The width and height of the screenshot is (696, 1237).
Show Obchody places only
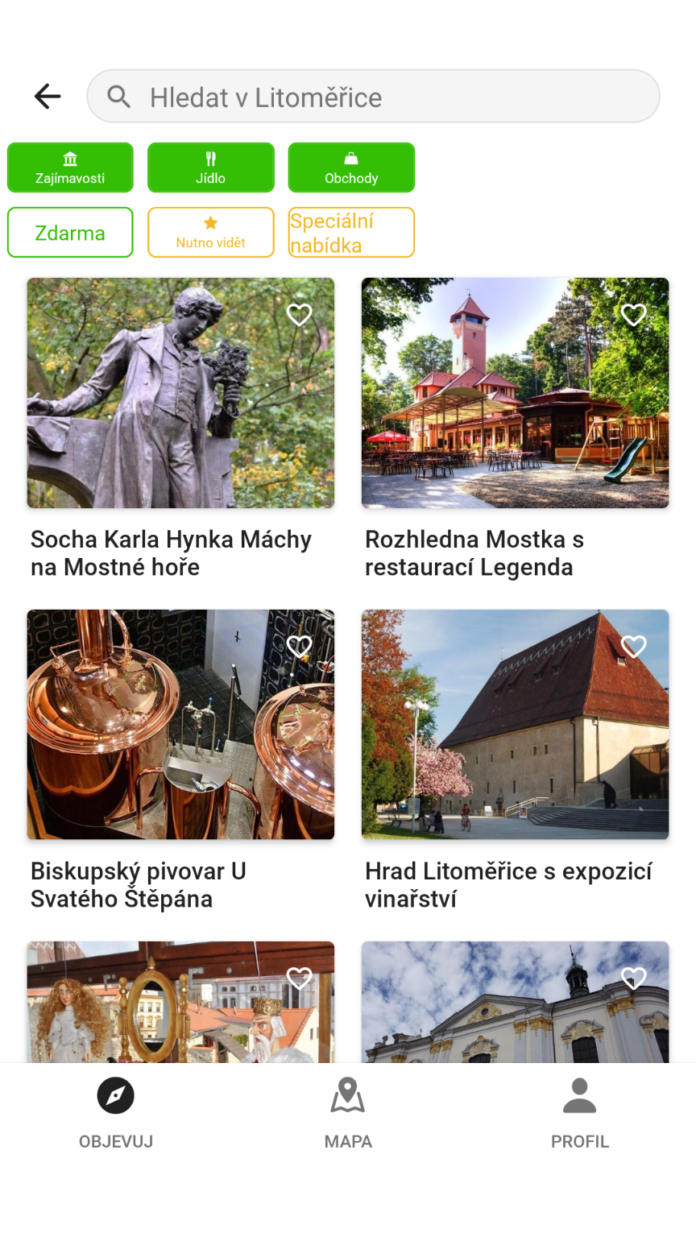click(x=351, y=168)
